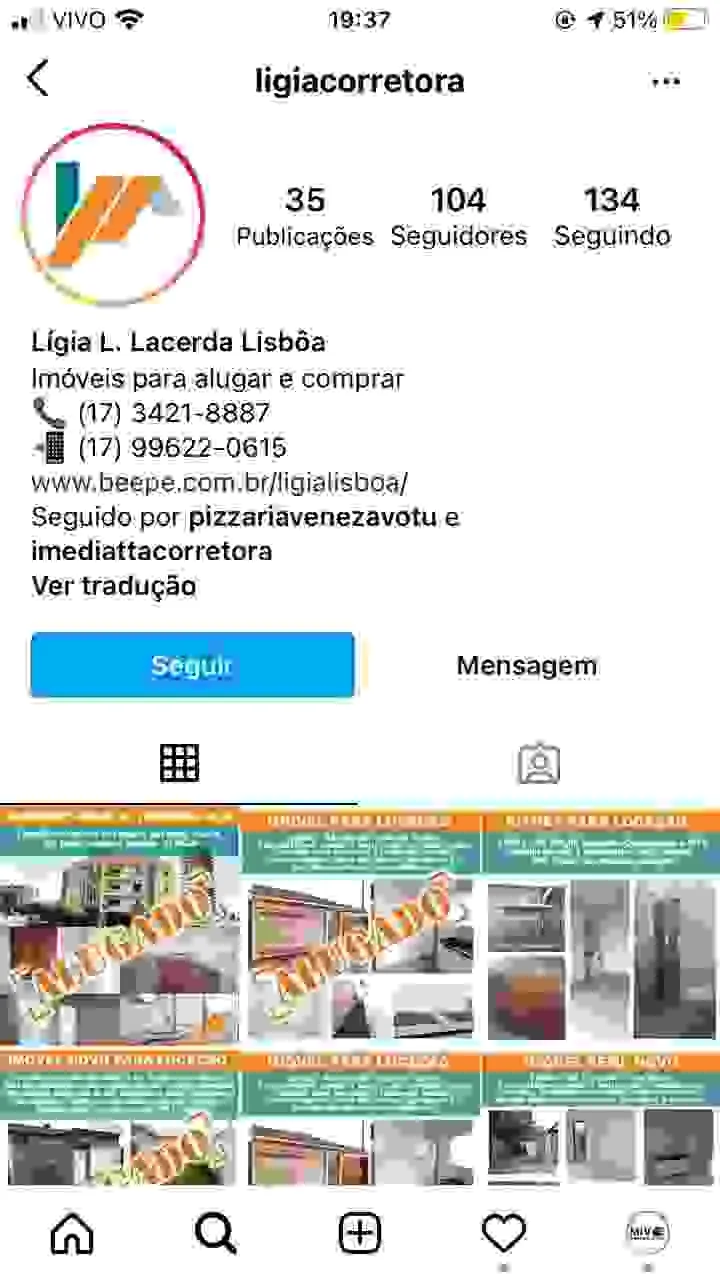Viewport: 720px width, 1280px height.
Task: View the 134 Seguindo list
Action: point(612,216)
